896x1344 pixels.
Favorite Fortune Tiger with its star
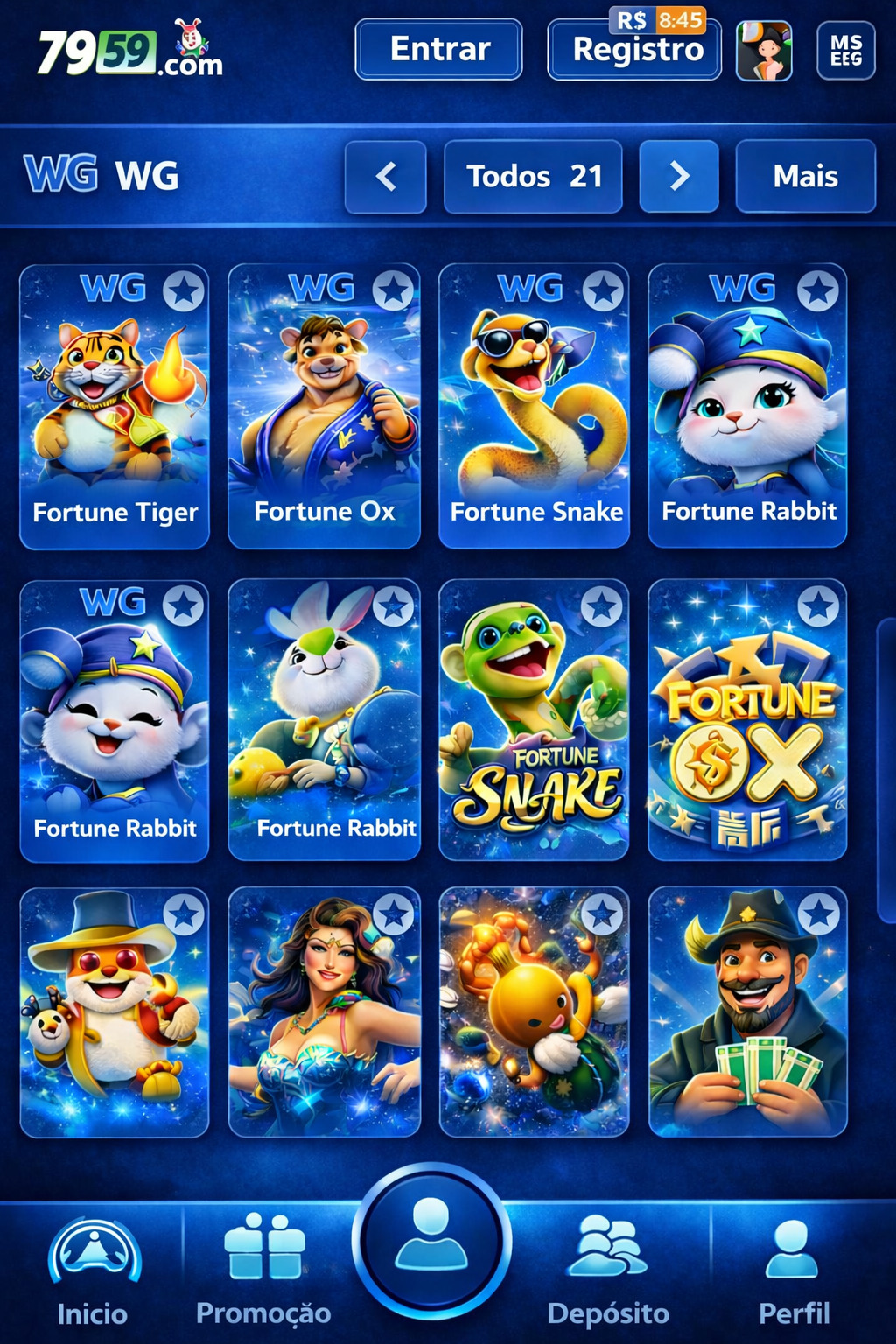(x=184, y=291)
